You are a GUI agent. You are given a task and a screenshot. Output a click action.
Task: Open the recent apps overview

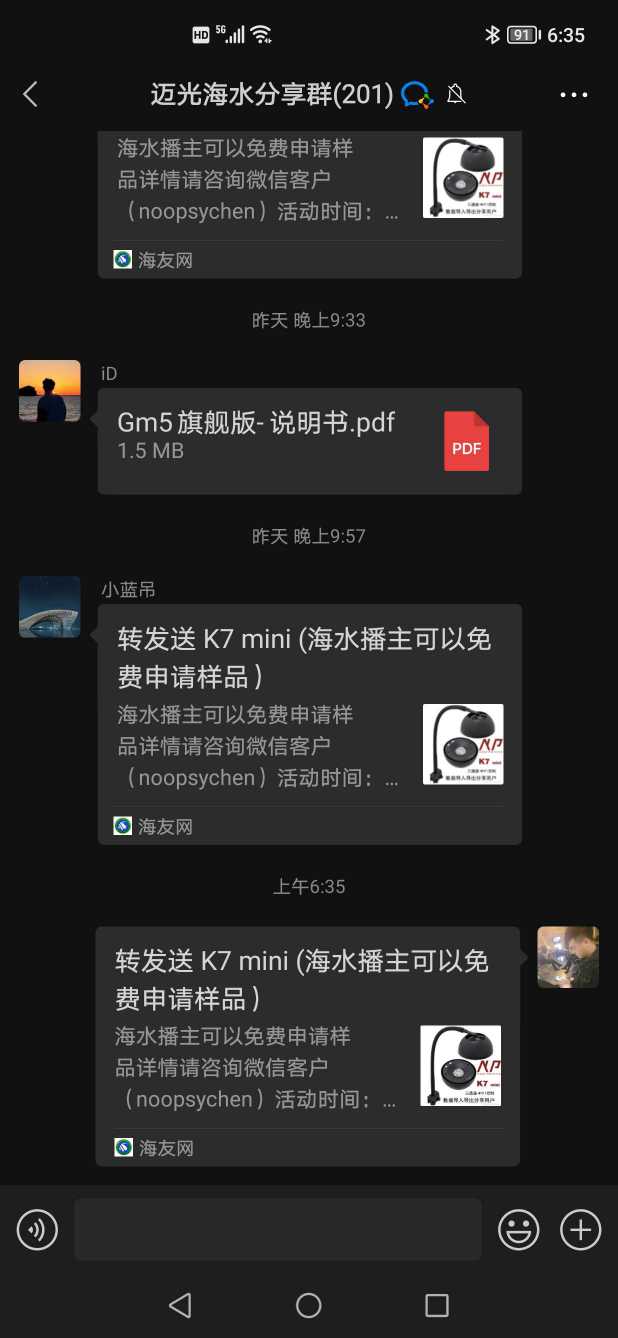point(437,1305)
